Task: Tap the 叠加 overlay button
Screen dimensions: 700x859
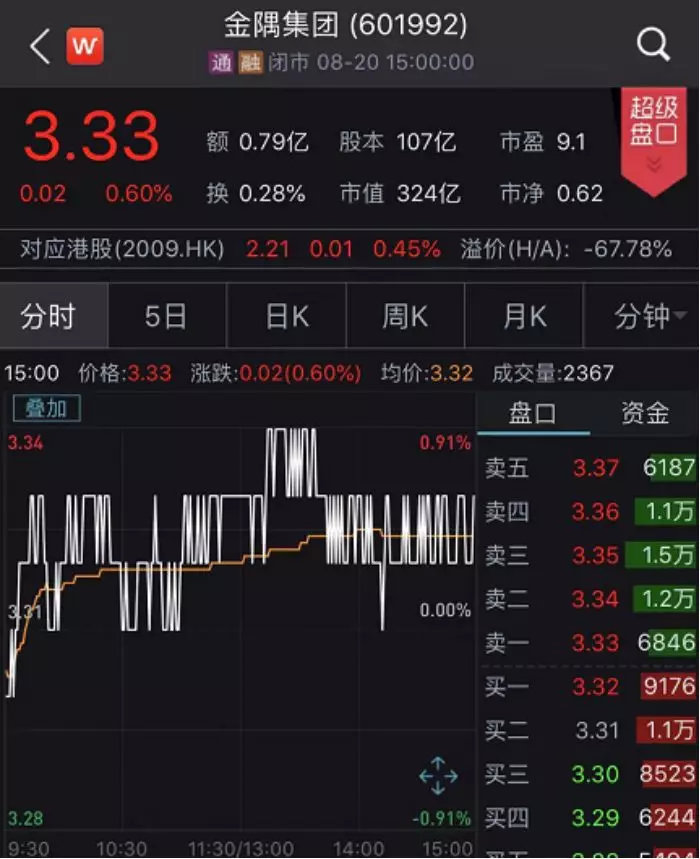Action: (x=46, y=408)
